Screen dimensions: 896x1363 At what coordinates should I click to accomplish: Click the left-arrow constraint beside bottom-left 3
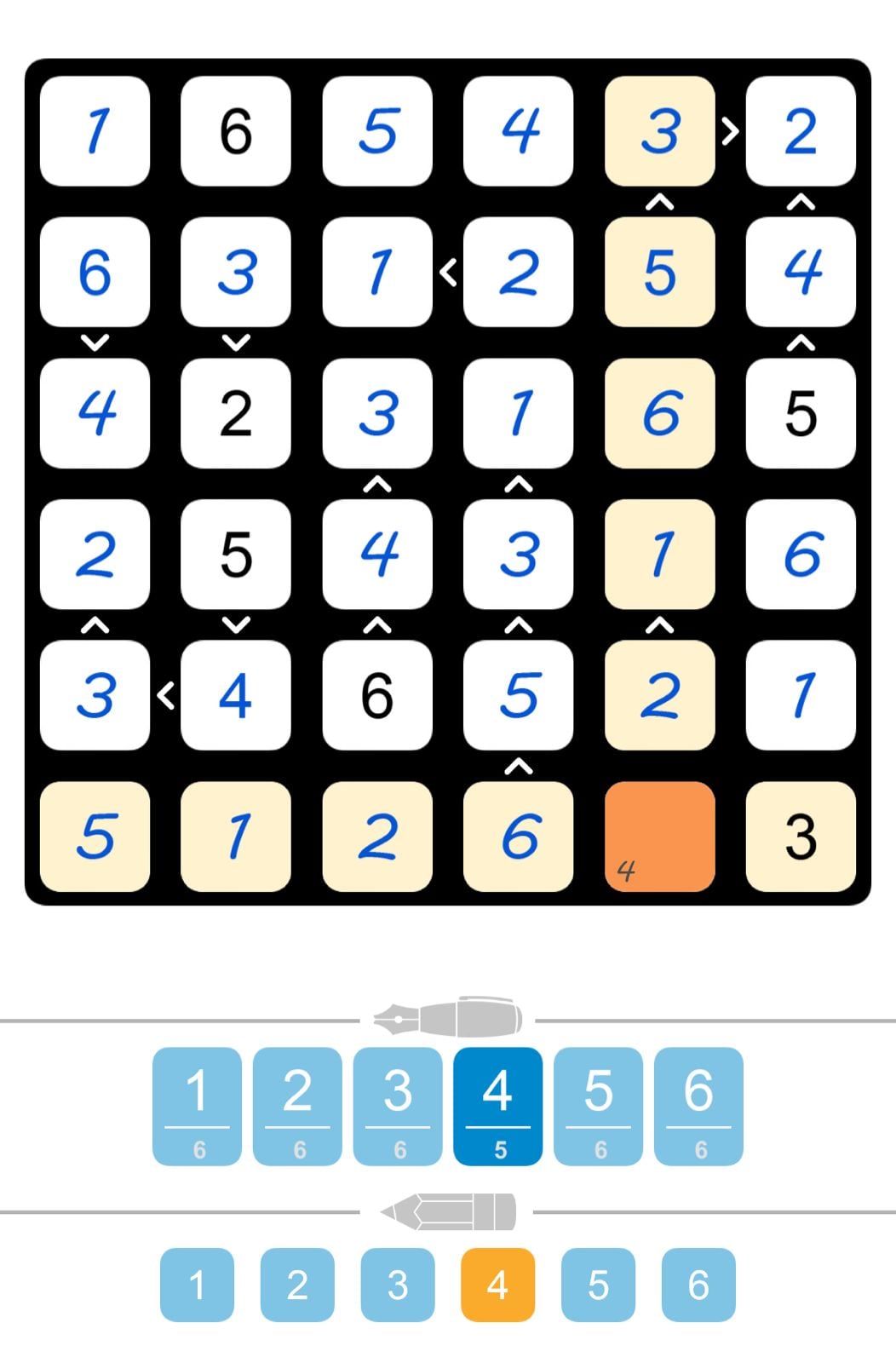pos(166,693)
